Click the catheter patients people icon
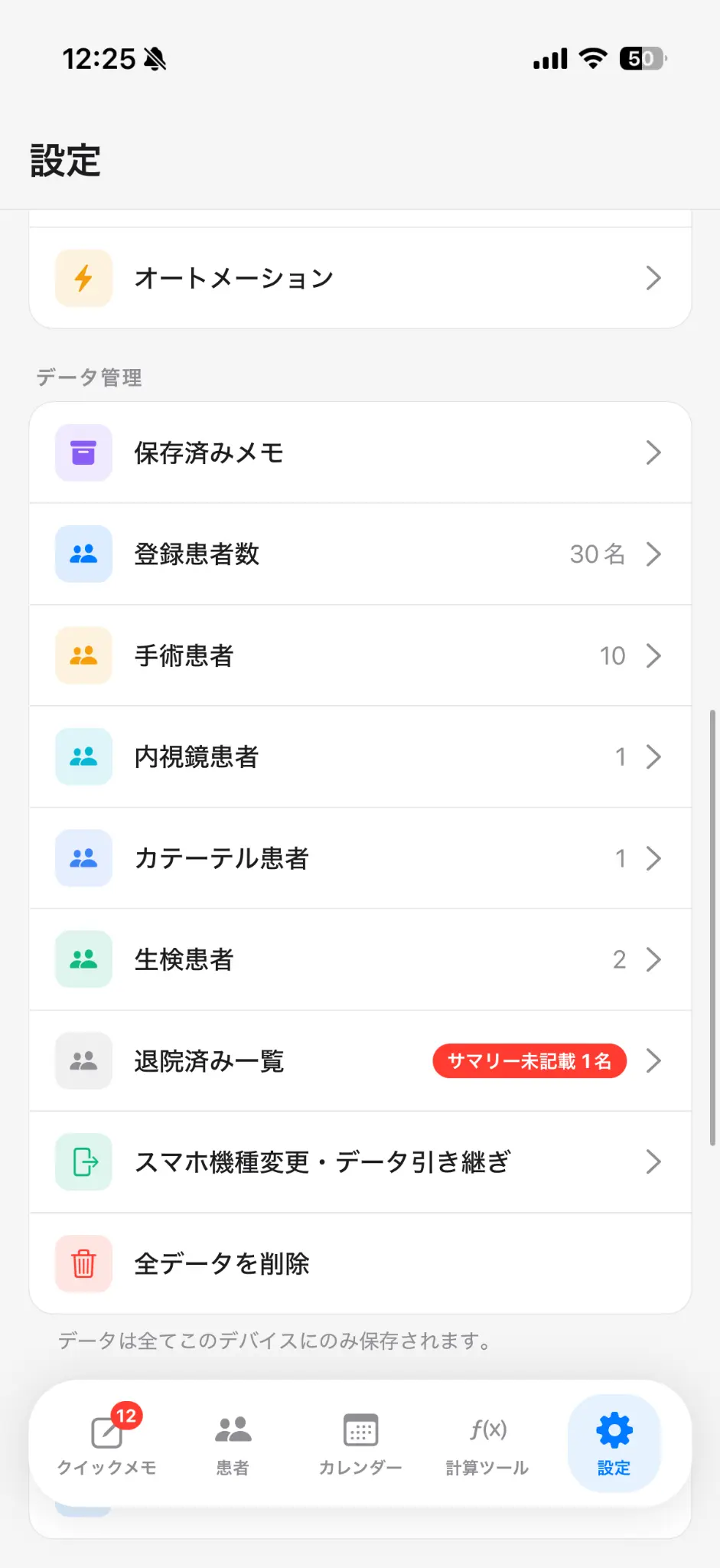The height and width of the screenshot is (1568, 720). [x=83, y=857]
